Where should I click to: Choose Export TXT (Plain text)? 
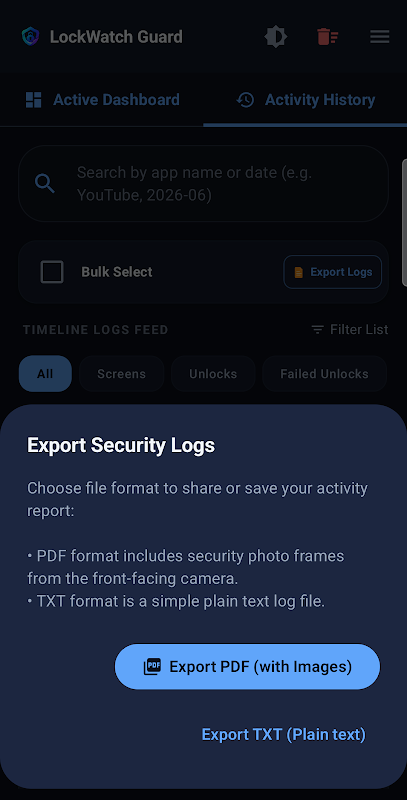click(x=284, y=734)
